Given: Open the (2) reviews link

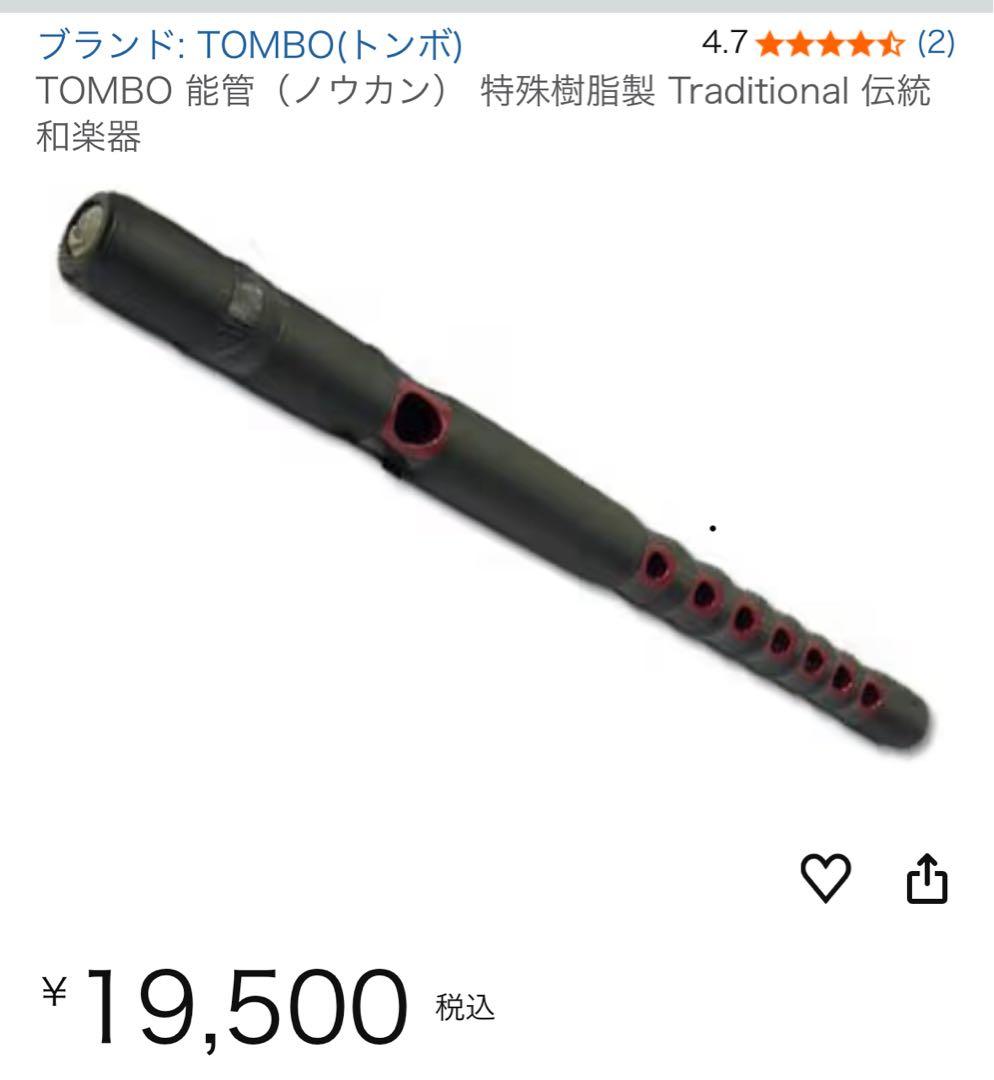Looking at the screenshot, I should [935, 44].
